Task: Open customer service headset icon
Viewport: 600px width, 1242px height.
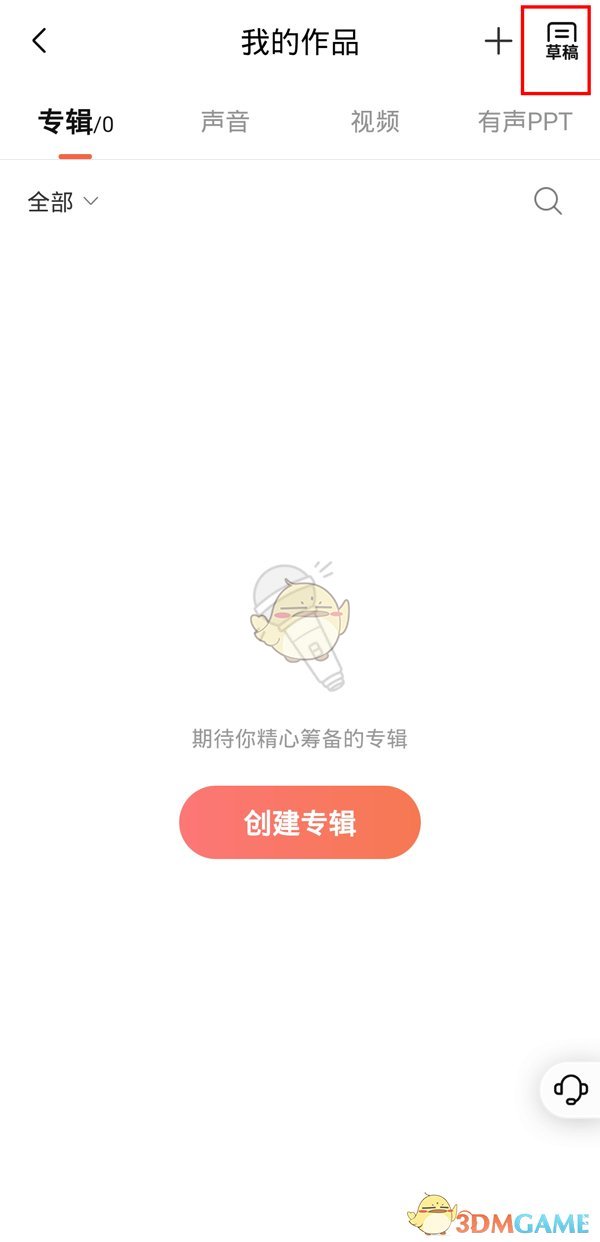Action: [x=570, y=1088]
